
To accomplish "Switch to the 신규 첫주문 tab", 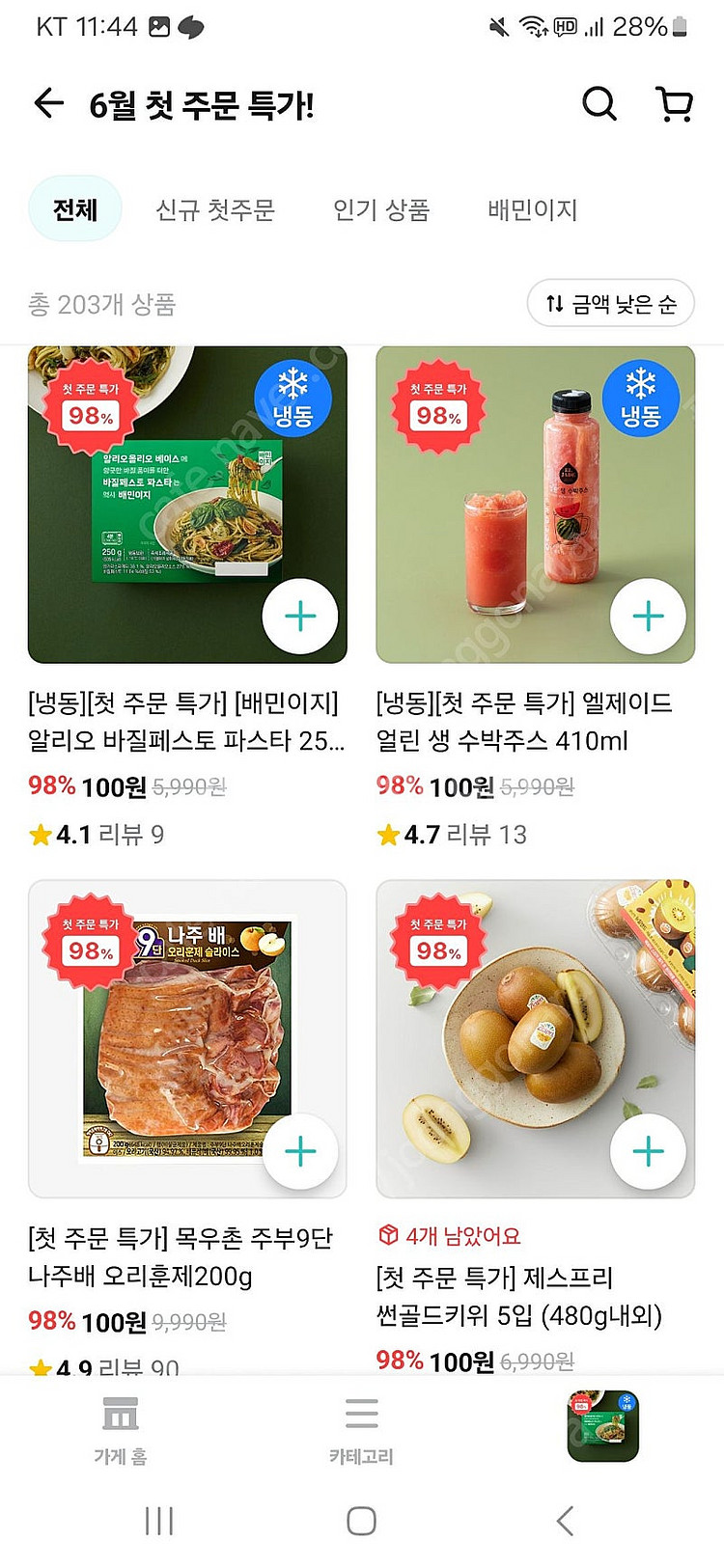I will [x=215, y=209].
